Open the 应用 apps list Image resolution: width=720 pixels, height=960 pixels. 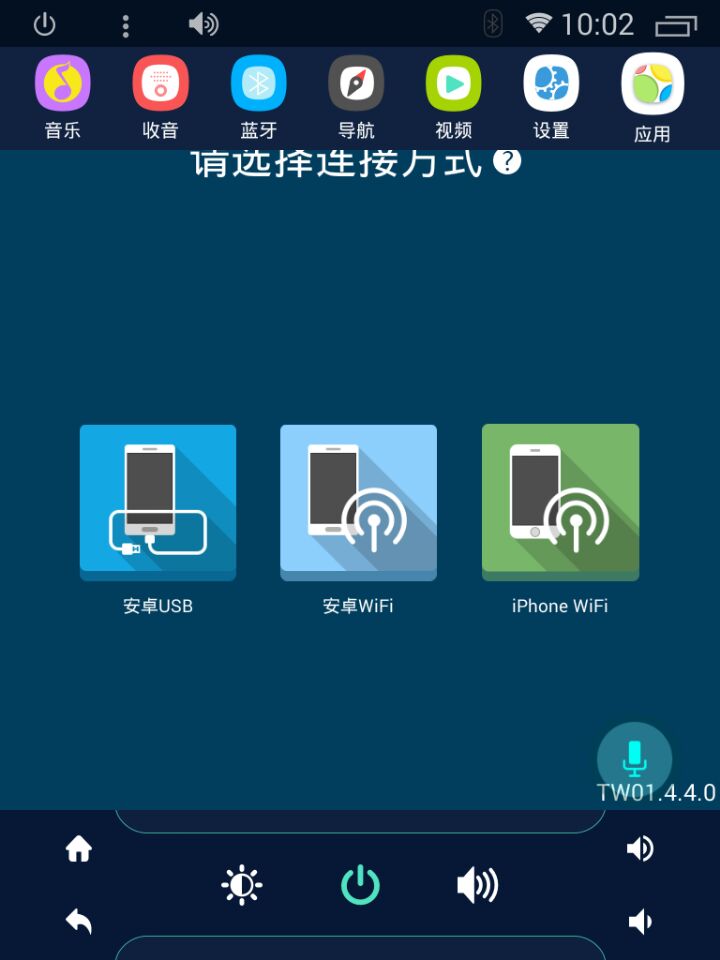[652, 86]
